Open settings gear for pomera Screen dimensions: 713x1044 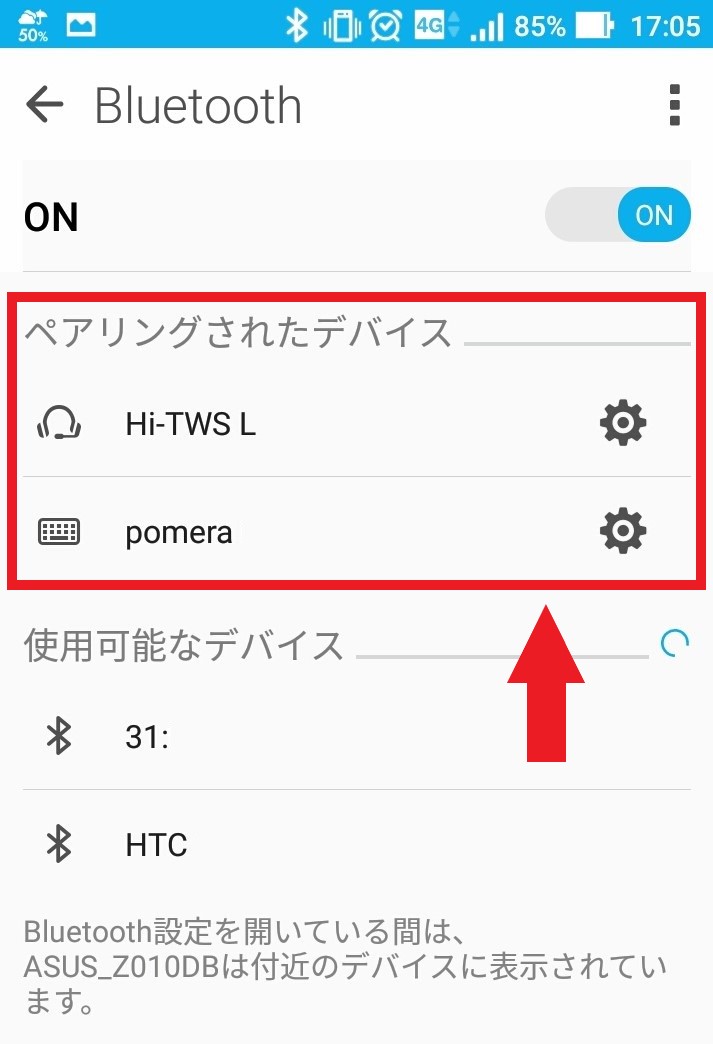622,531
